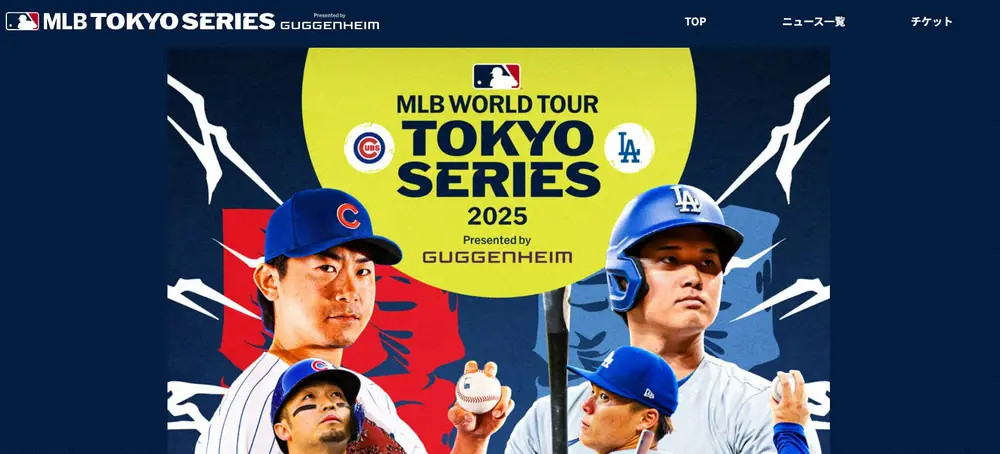Open the ニュース一覧 news list

point(813,22)
